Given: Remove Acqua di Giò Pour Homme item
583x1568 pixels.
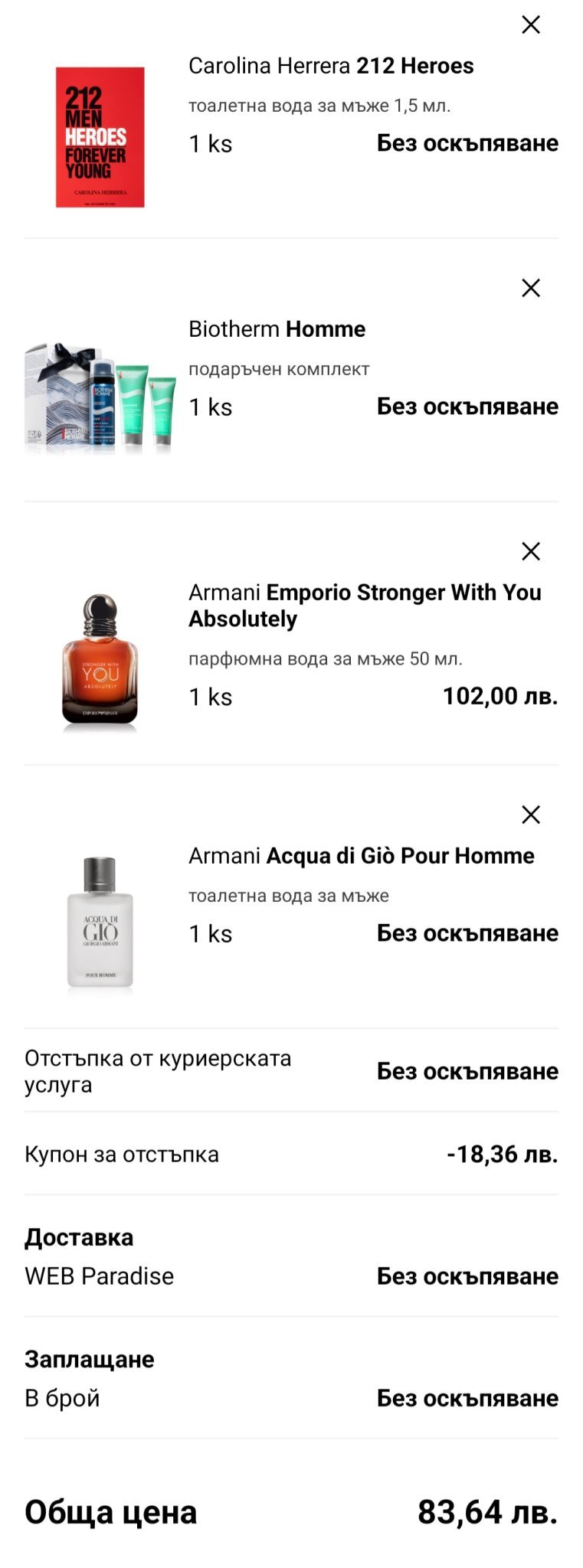Looking at the screenshot, I should (x=531, y=815).
